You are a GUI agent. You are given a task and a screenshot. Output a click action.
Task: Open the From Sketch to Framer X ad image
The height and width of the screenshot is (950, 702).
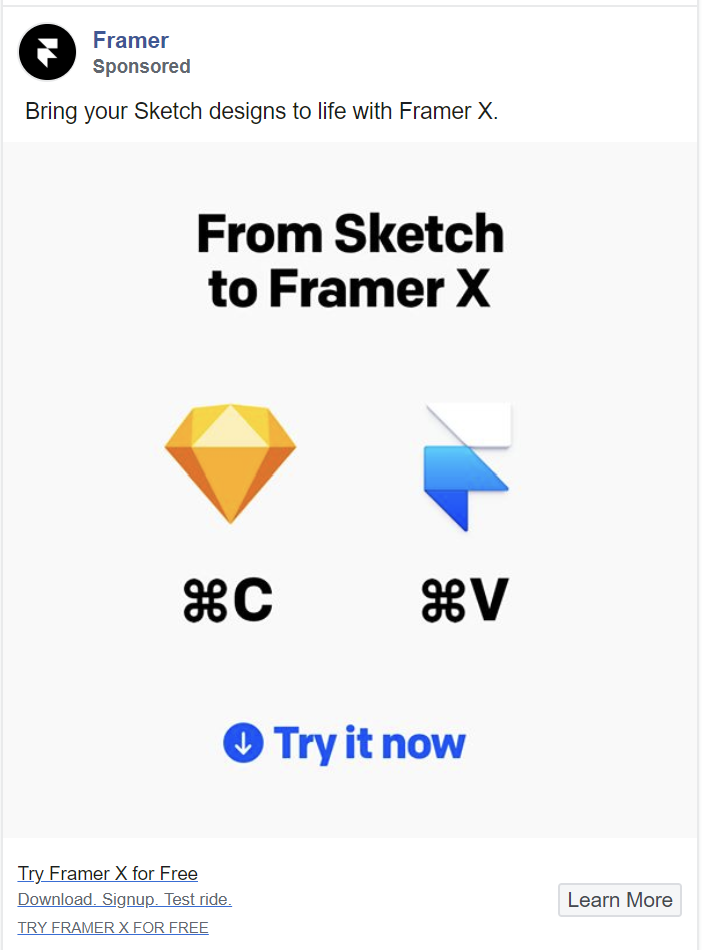coord(350,490)
